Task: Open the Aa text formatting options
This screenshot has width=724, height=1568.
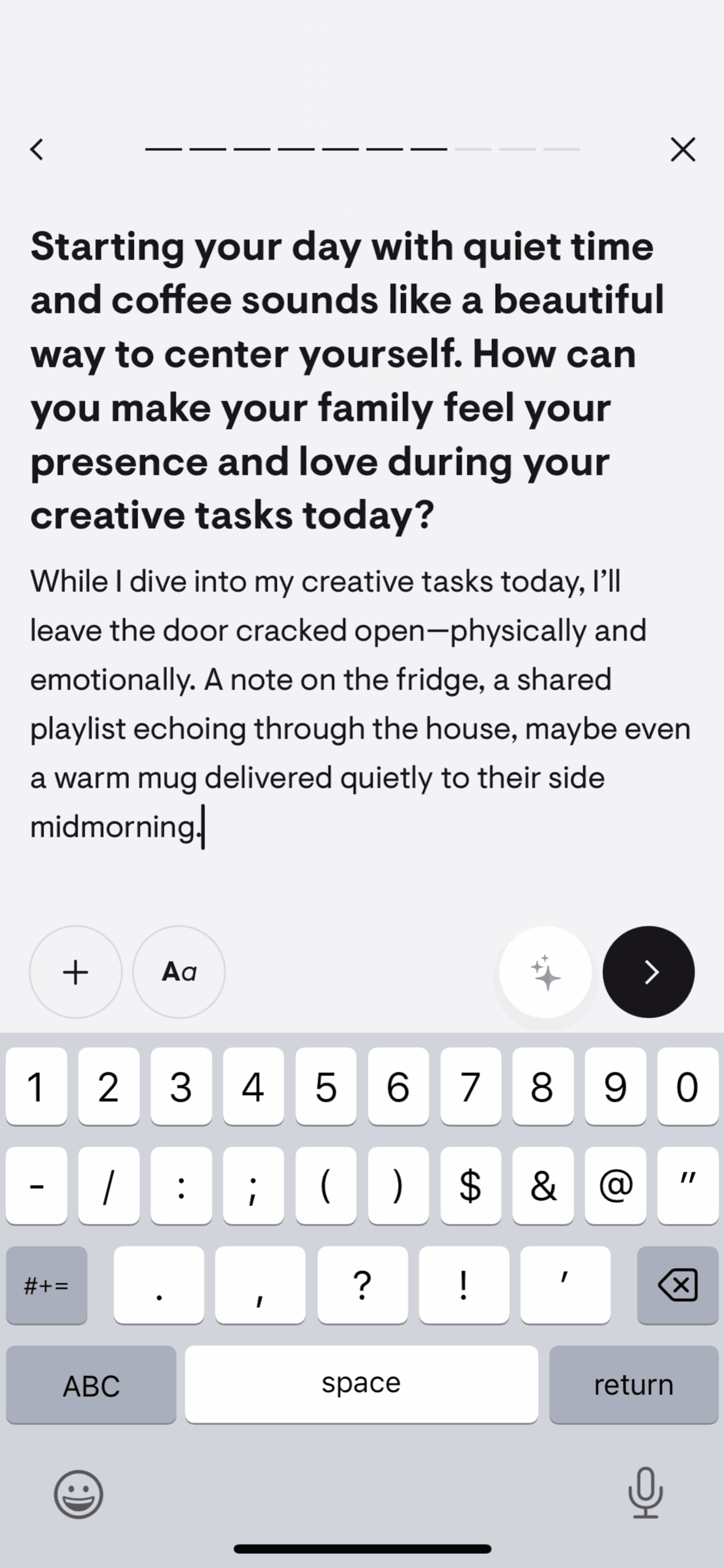Action: pos(179,972)
